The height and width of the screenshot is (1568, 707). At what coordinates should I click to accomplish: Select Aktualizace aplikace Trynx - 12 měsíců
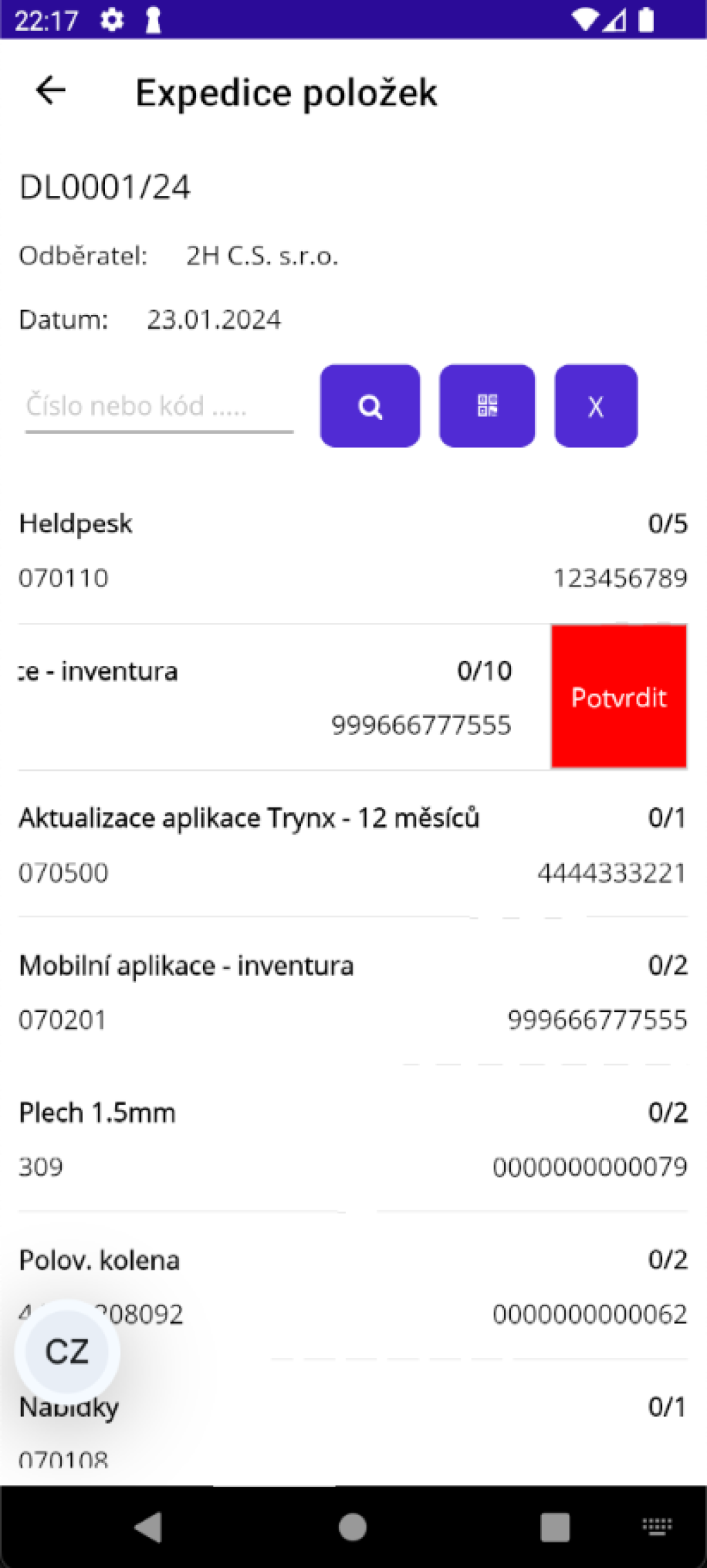pyautogui.click(x=352, y=845)
